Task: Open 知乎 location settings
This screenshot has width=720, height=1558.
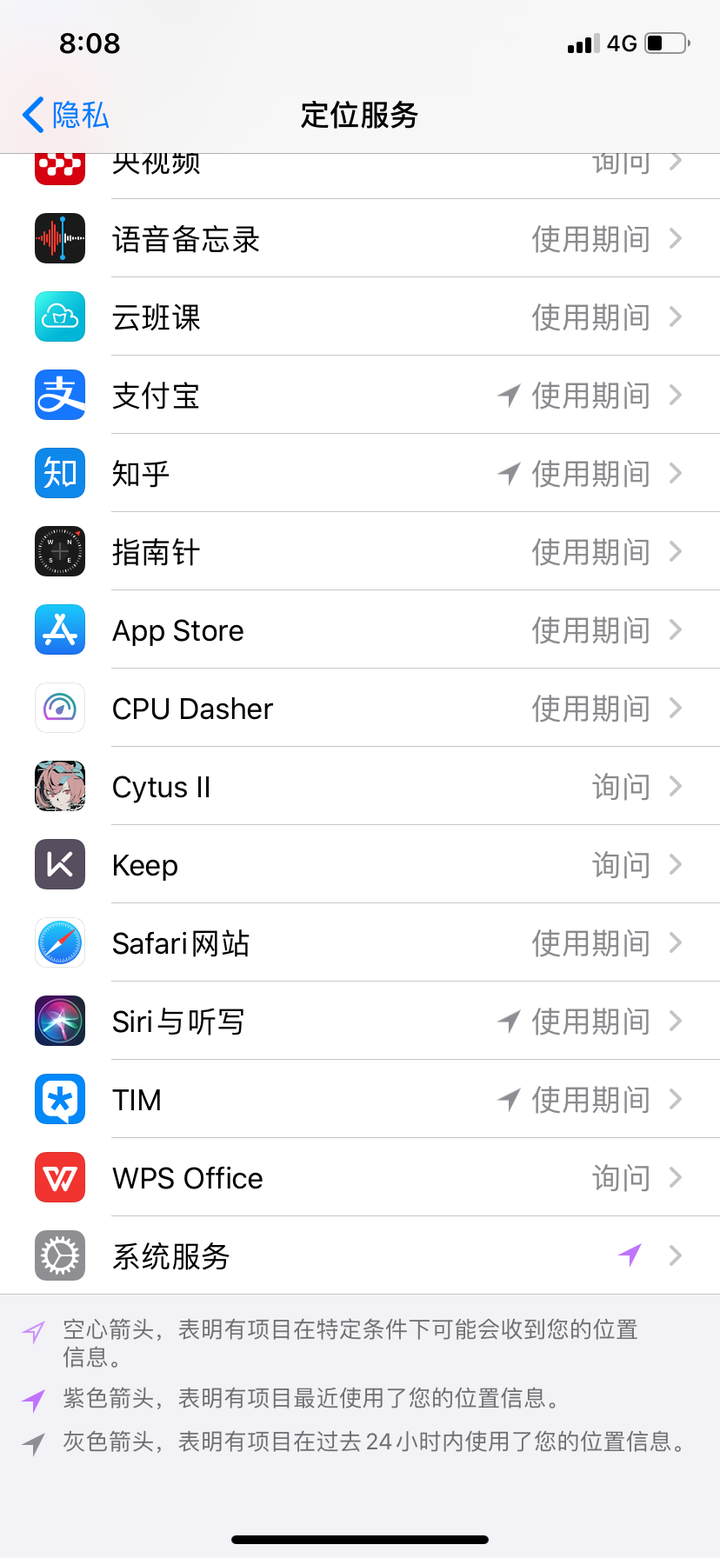Action: point(360,473)
